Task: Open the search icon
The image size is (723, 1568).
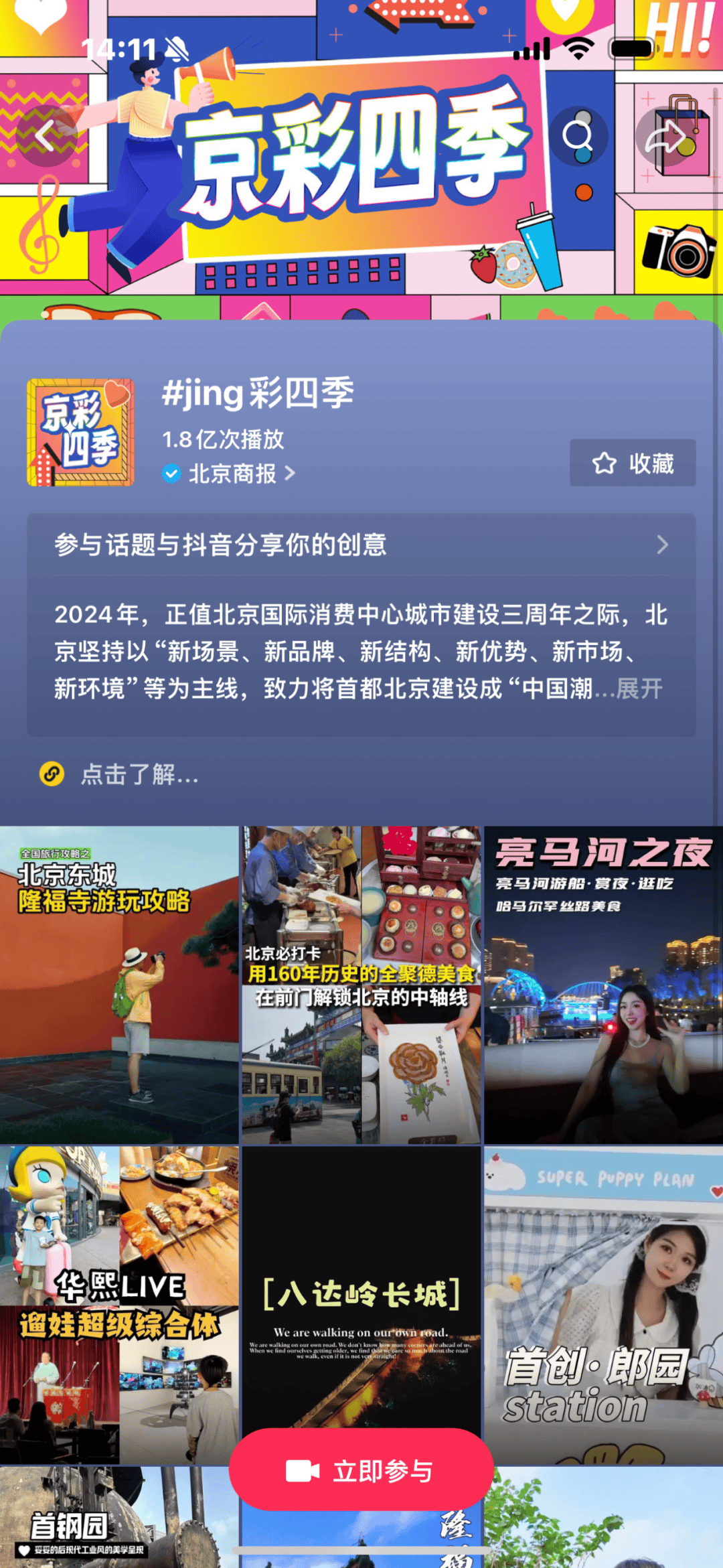Action: click(x=578, y=137)
